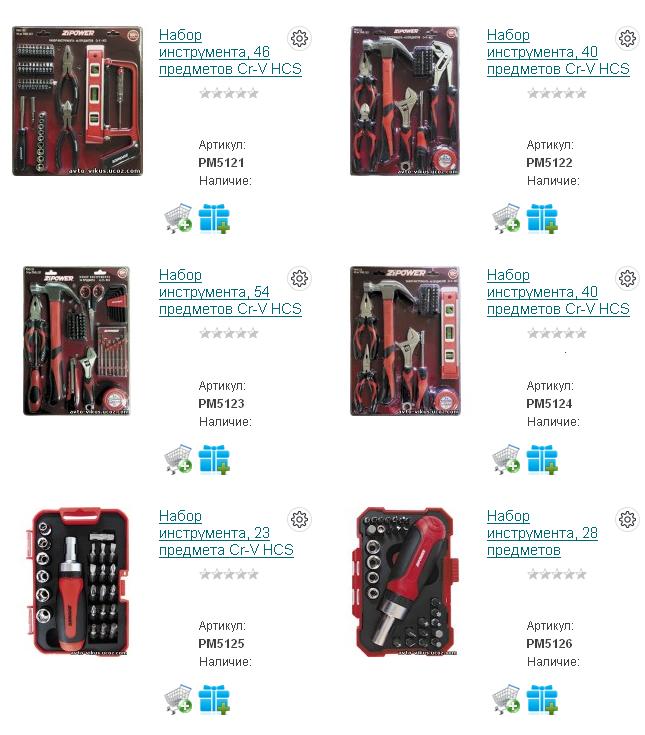Add PM5121 to the gift wishlist
The height and width of the screenshot is (735, 645).
[214, 217]
